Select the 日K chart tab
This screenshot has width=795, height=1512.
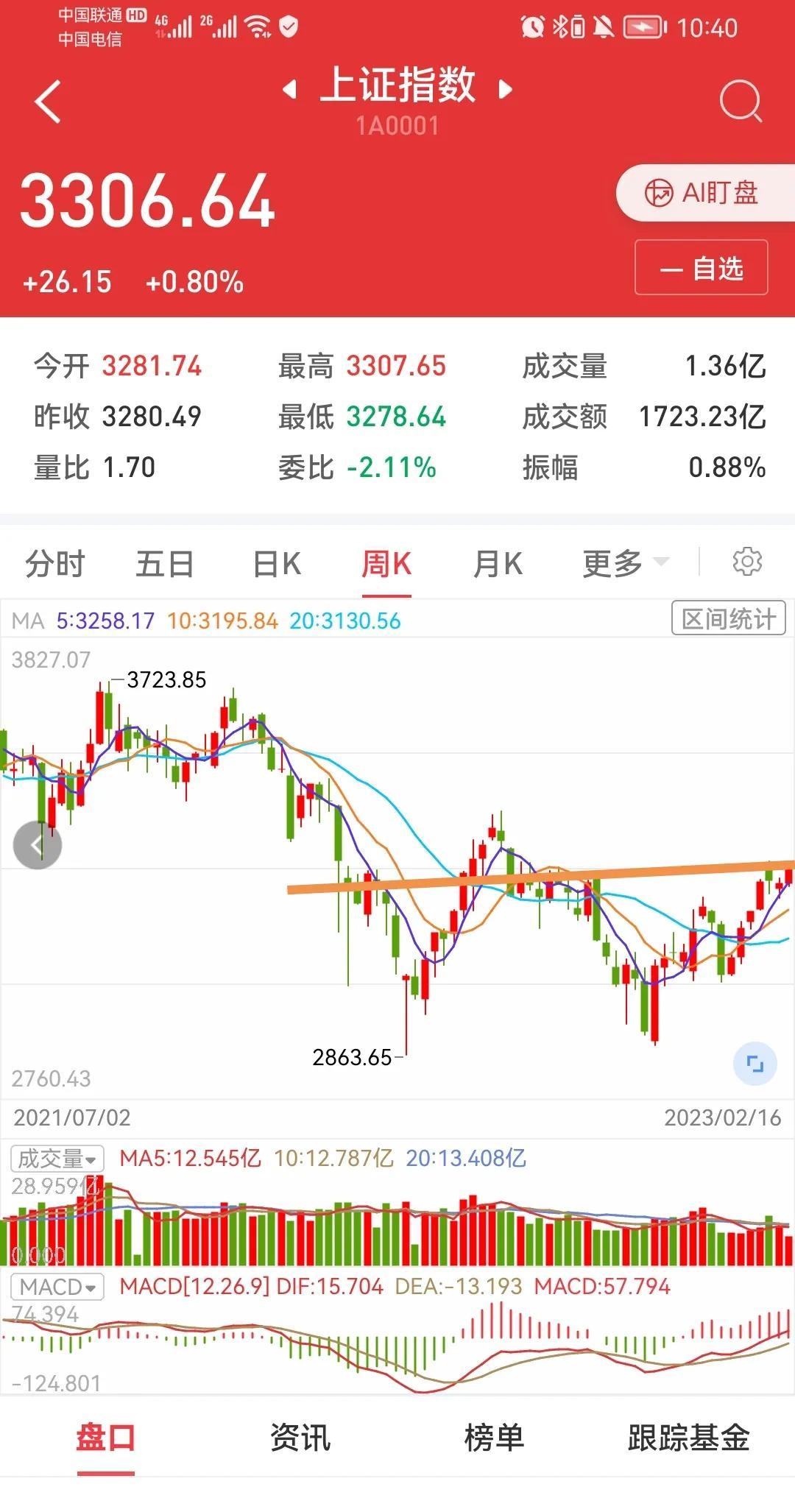tap(277, 565)
